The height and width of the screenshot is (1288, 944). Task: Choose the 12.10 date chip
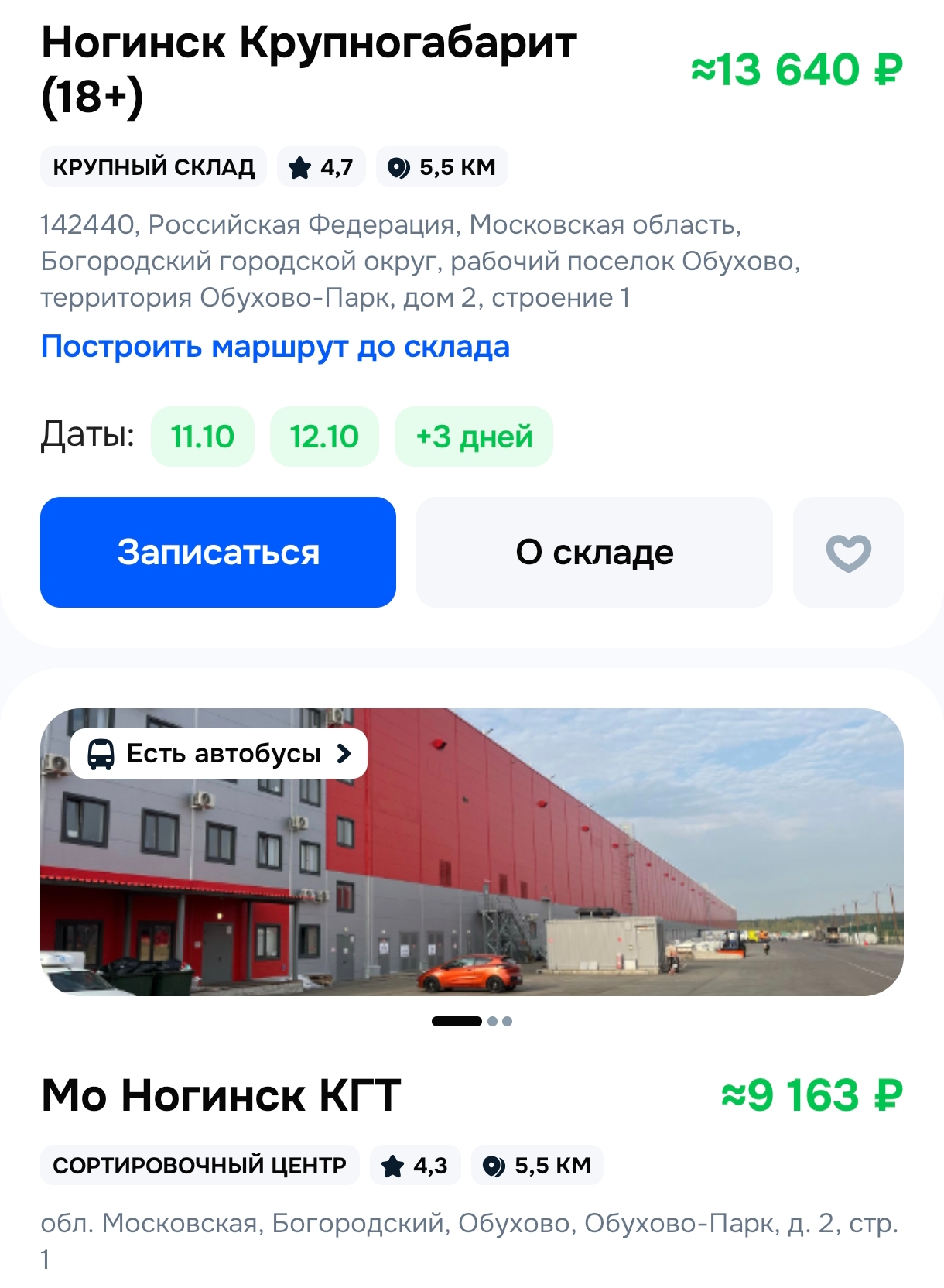(324, 437)
